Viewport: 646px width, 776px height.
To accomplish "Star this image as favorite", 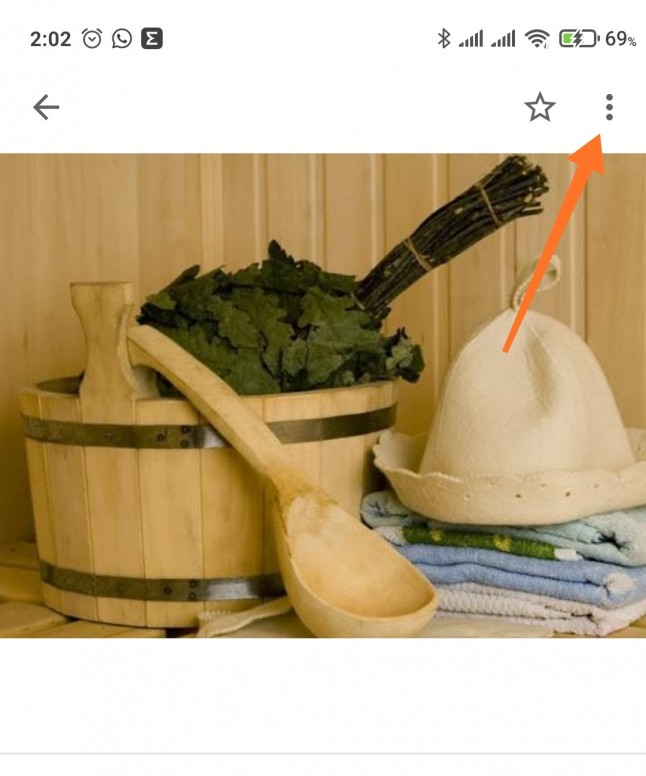I will pyautogui.click(x=540, y=107).
